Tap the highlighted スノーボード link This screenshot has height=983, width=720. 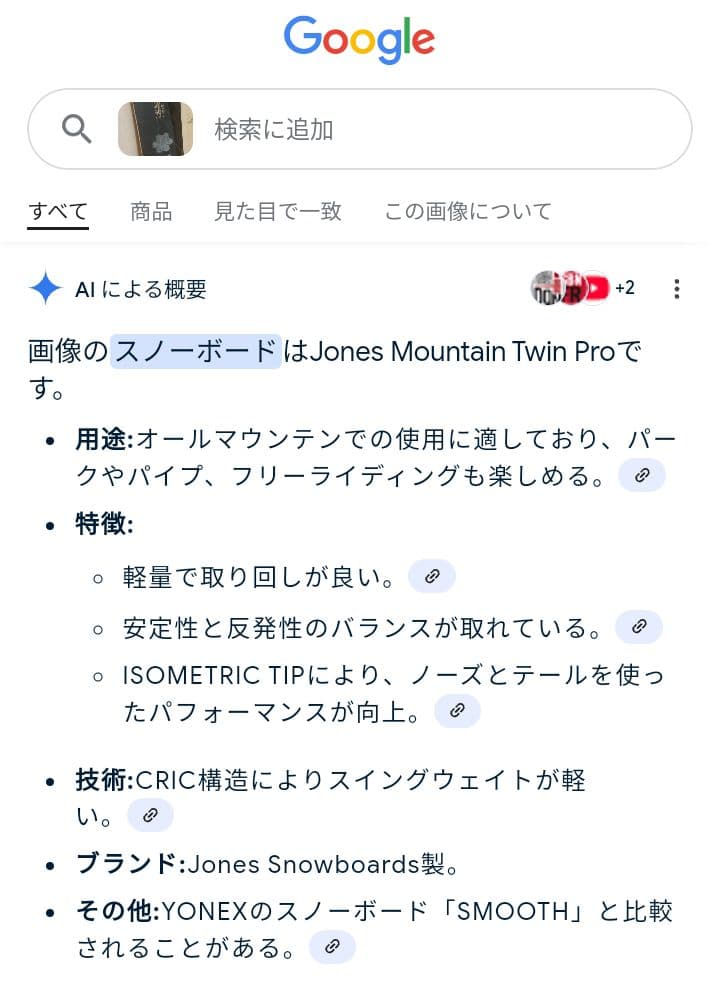coord(195,352)
